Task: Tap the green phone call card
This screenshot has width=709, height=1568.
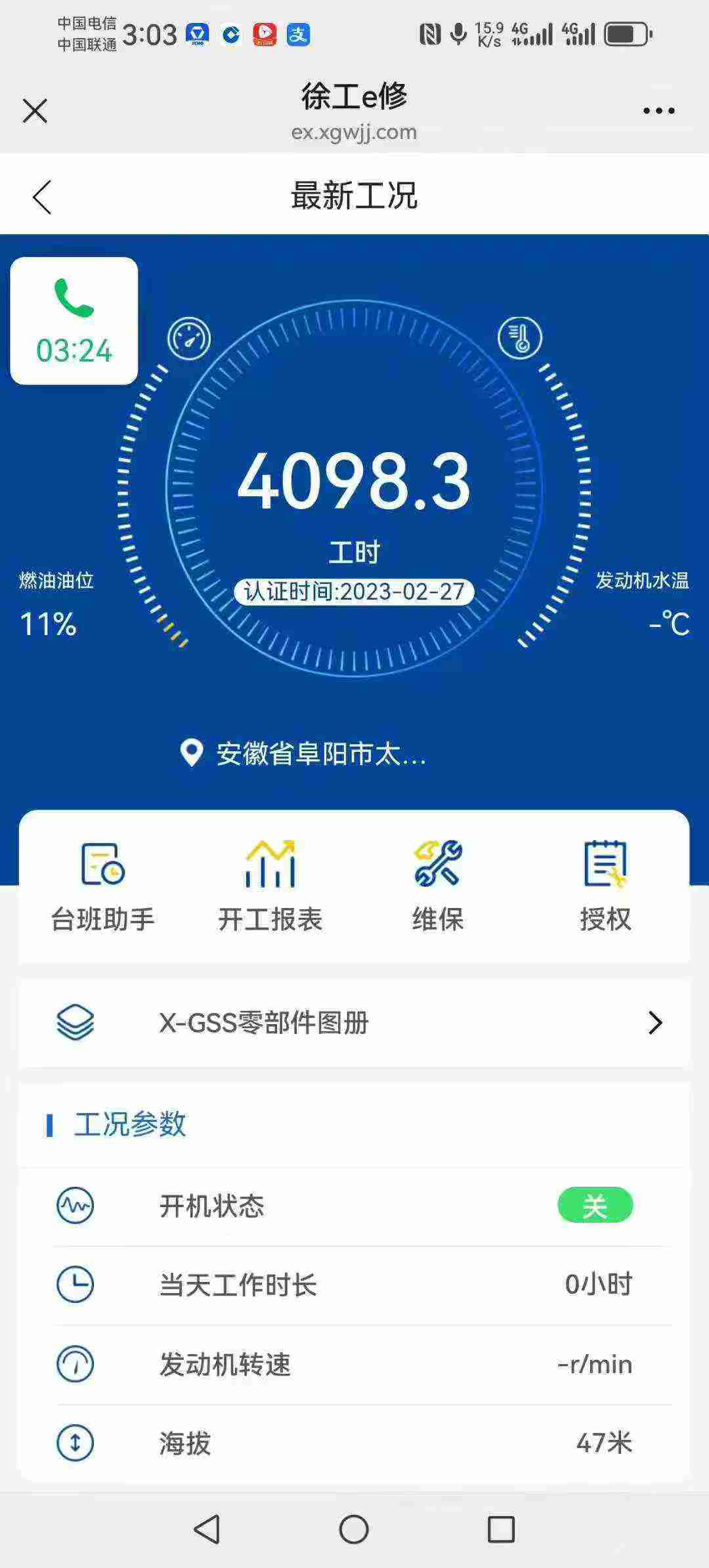Action: (74, 321)
